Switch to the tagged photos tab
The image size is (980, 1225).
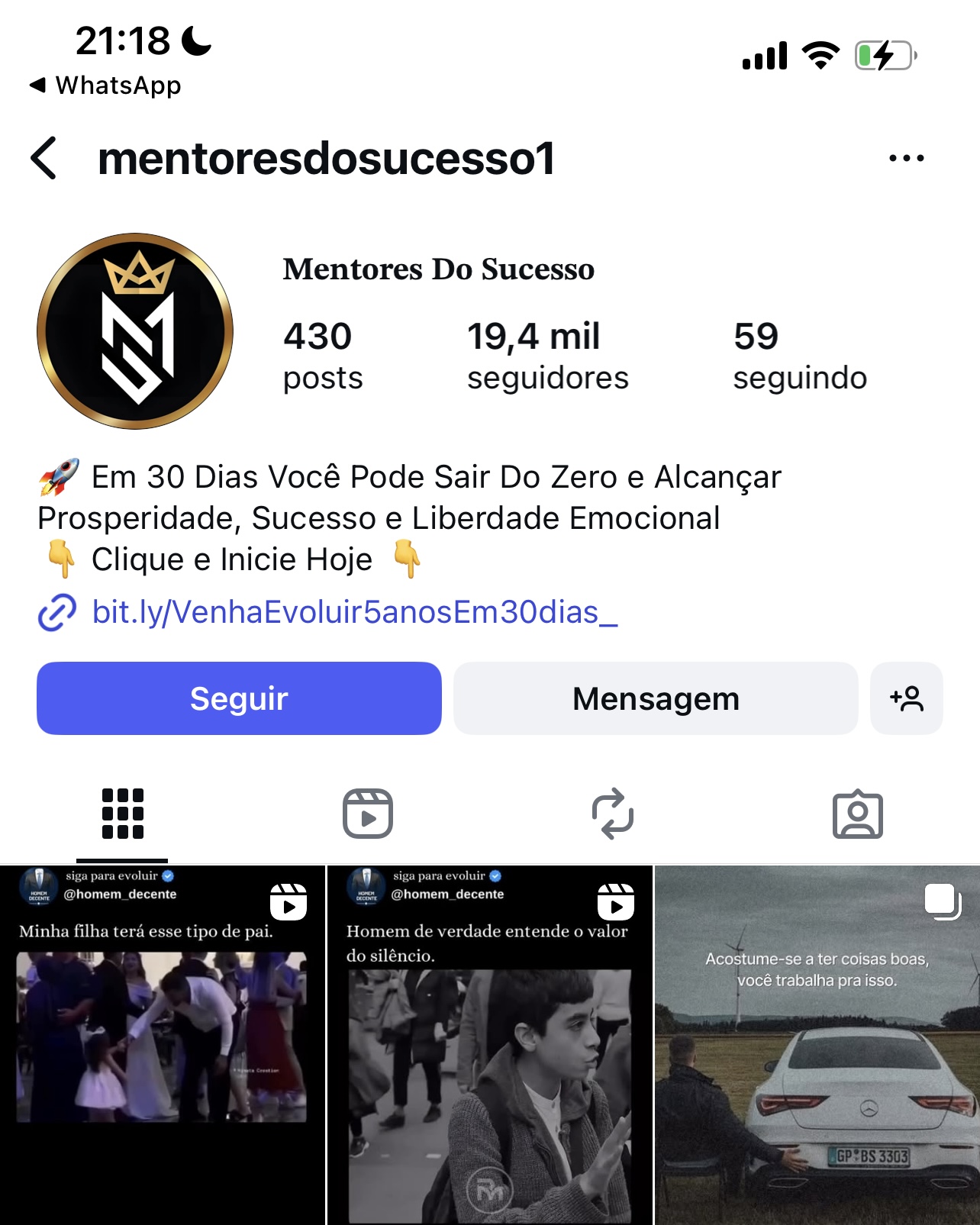click(x=857, y=814)
